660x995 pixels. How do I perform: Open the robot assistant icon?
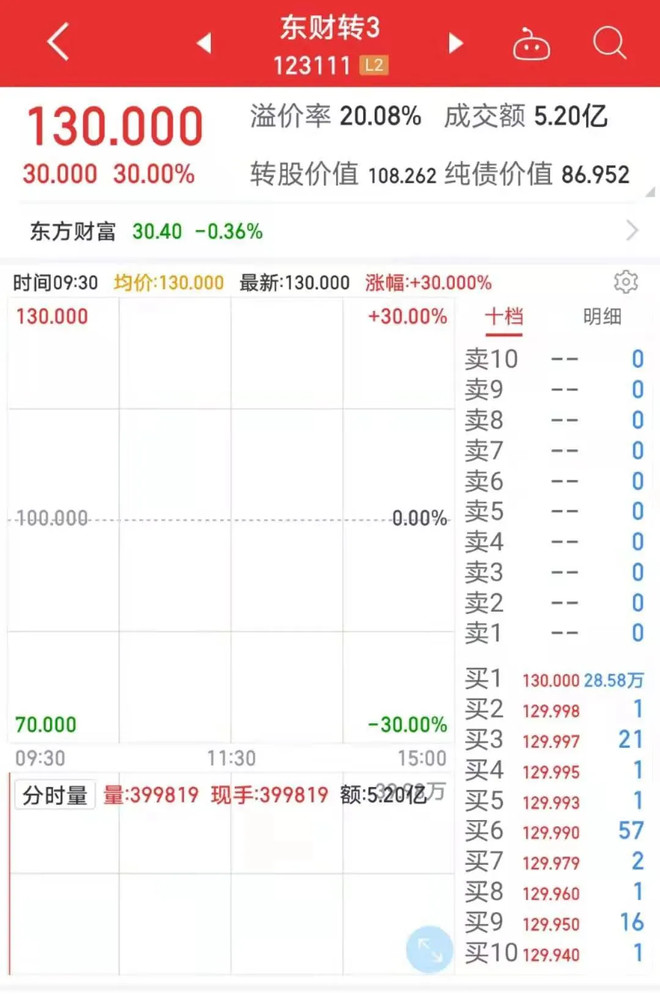pos(532,43)
